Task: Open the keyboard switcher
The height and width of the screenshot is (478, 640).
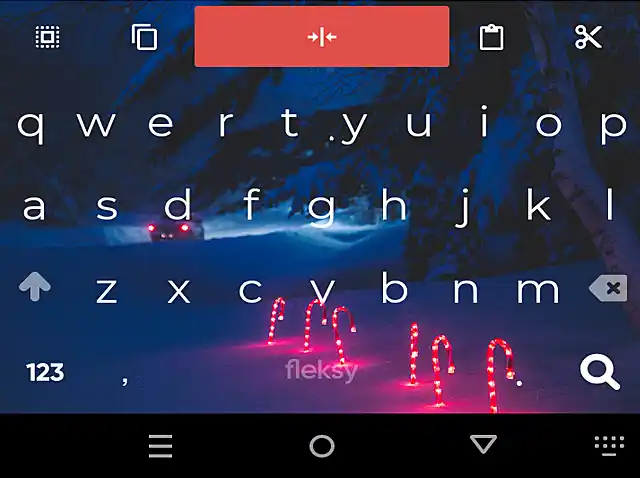Action: [608, 446]
